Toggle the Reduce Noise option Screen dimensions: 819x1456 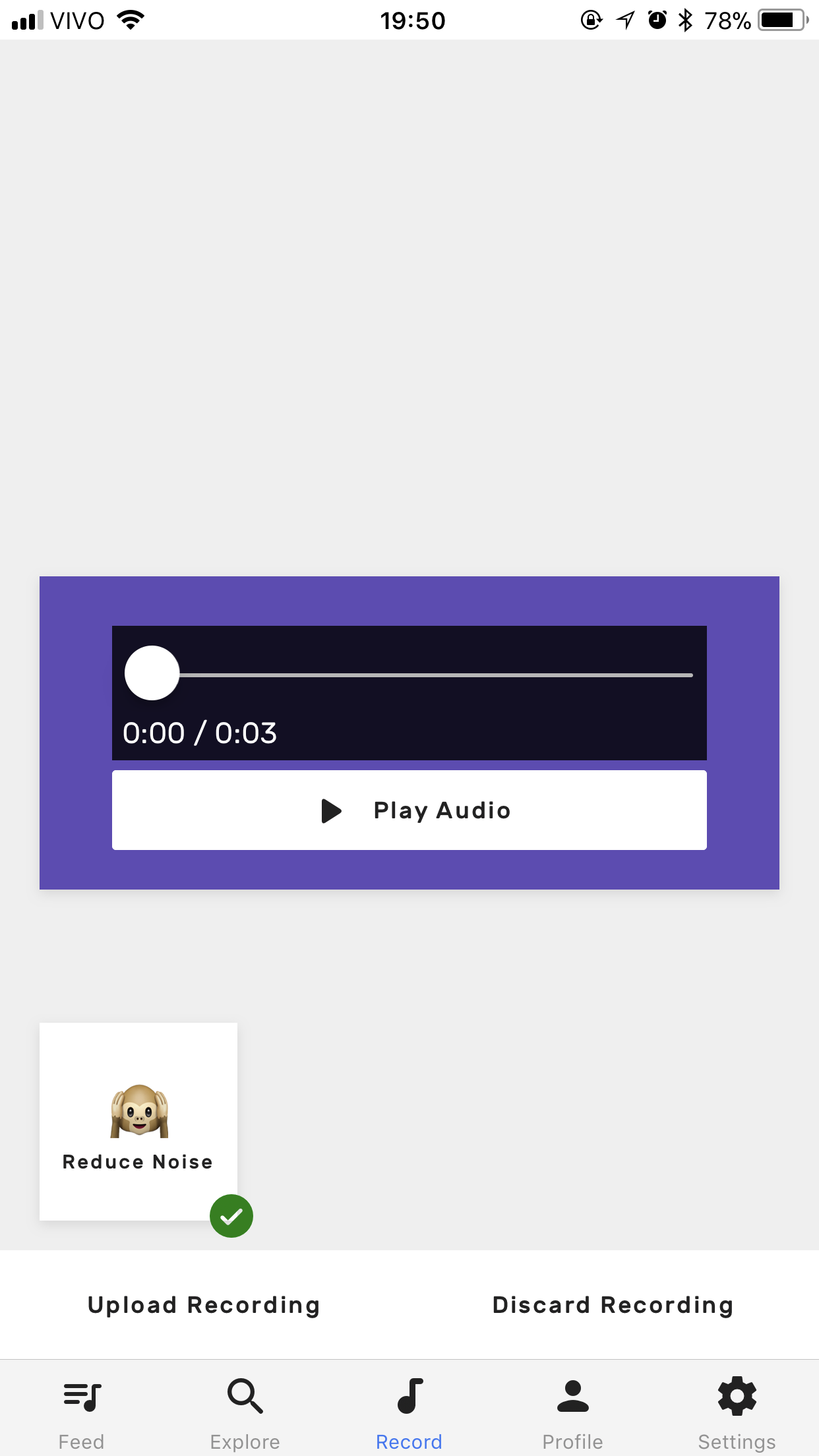pos(138,1121)
